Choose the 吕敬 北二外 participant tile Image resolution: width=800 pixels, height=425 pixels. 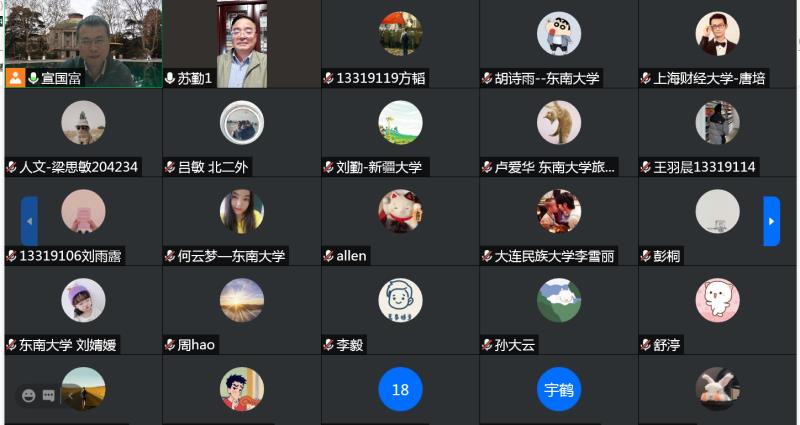click(x=241, y=130)
